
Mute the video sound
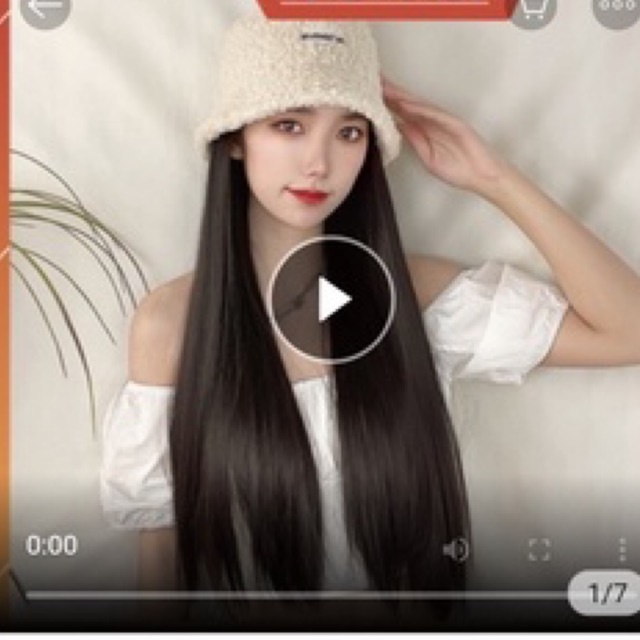456,549
